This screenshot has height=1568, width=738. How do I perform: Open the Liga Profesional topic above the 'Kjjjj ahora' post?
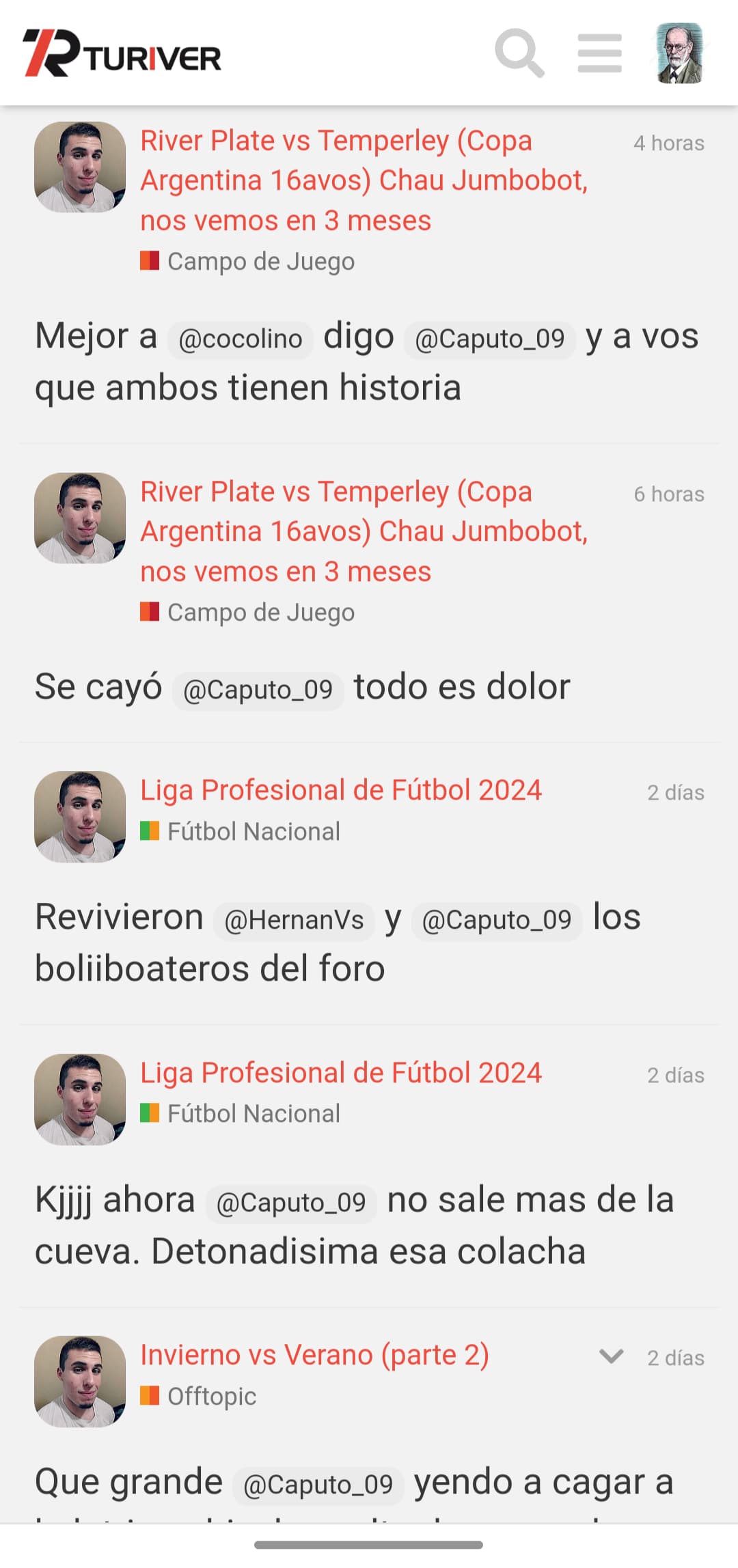[341, 1073]
